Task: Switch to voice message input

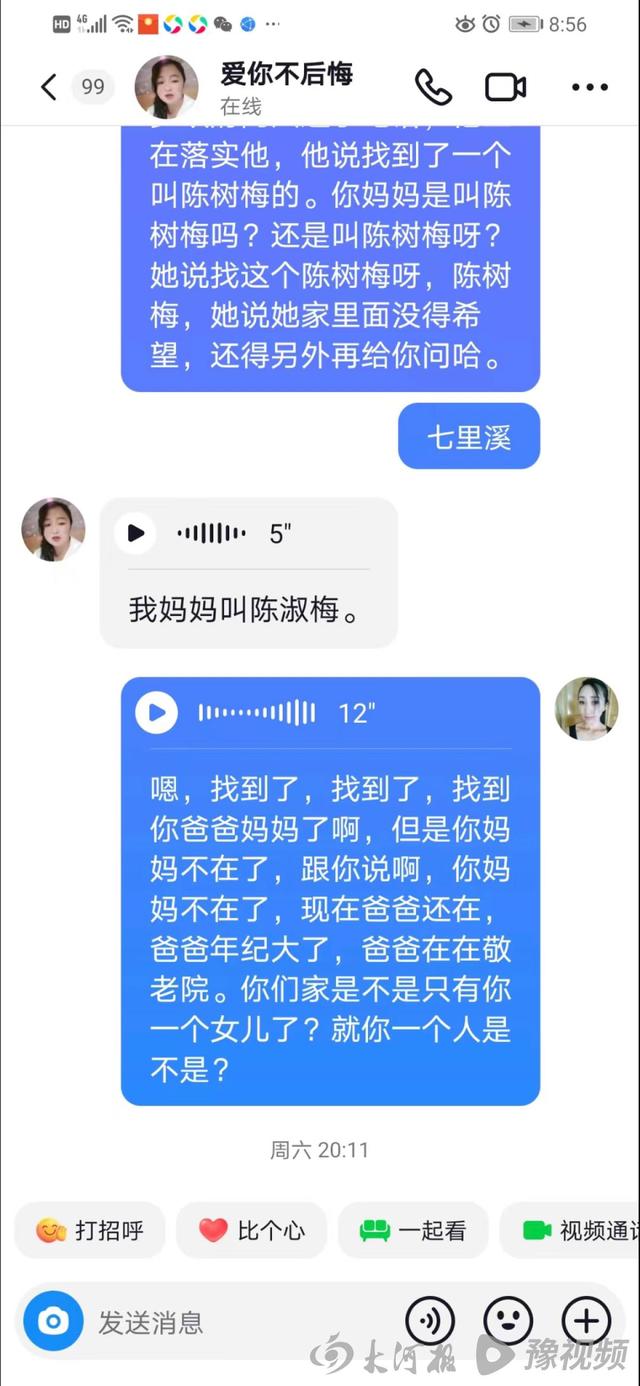Action: pyautogui.click(x=430, y=1322)
